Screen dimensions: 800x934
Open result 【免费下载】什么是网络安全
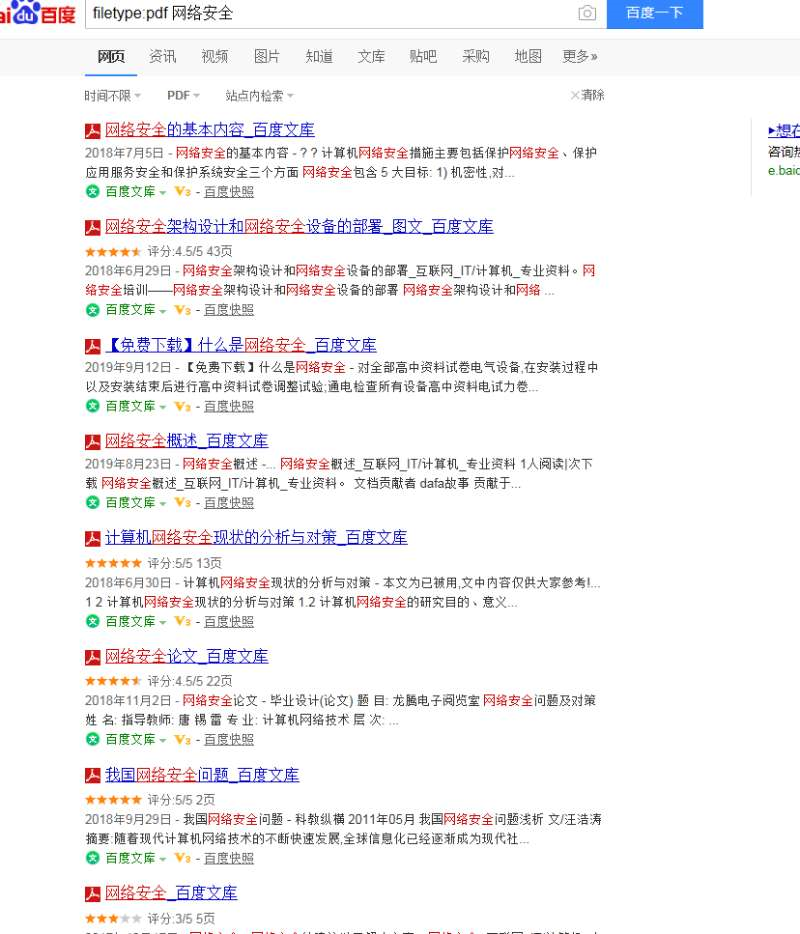(x=241, y=345)
